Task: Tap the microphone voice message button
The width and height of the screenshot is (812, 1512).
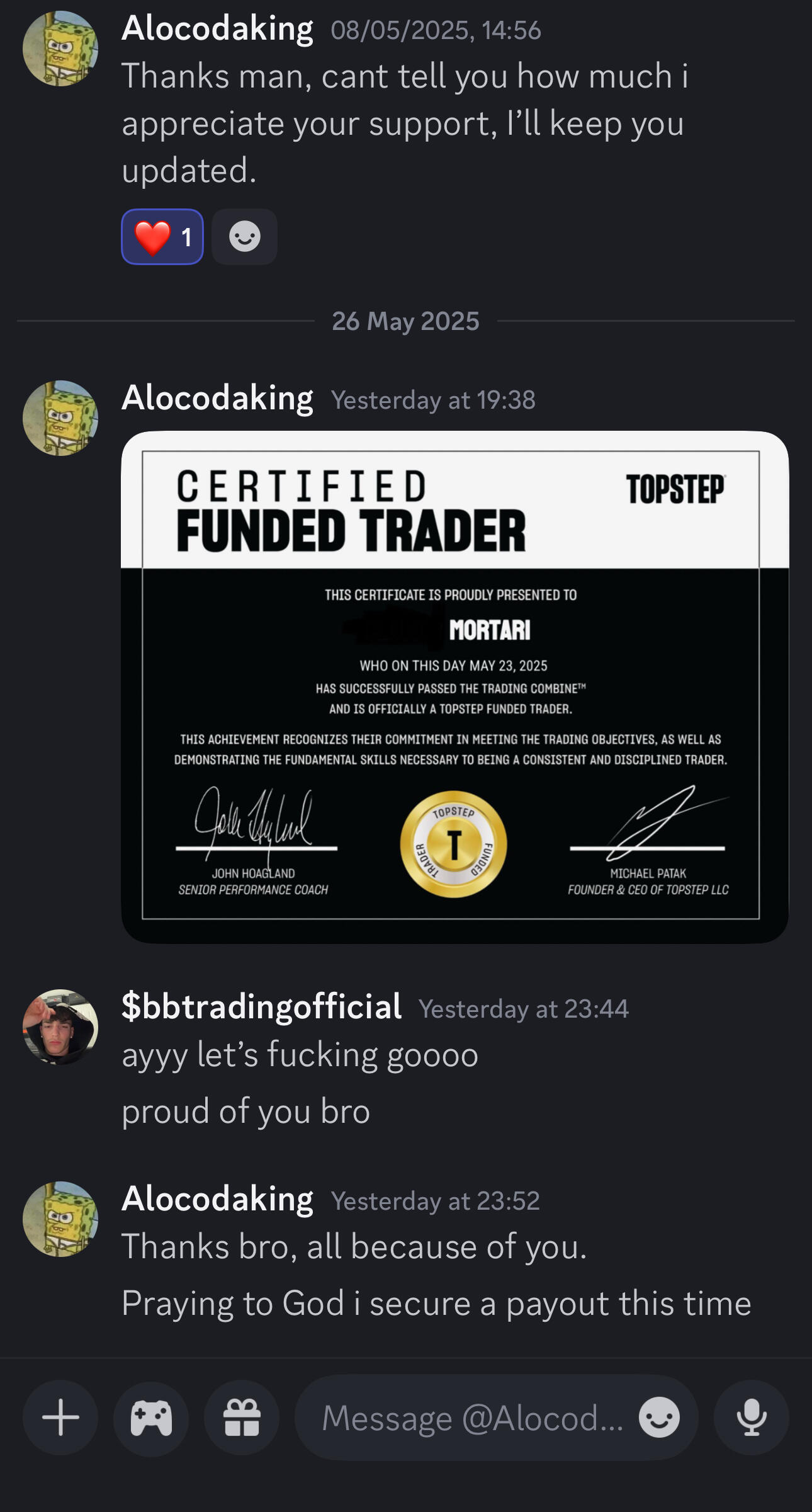Action: tap(751, 1418)
